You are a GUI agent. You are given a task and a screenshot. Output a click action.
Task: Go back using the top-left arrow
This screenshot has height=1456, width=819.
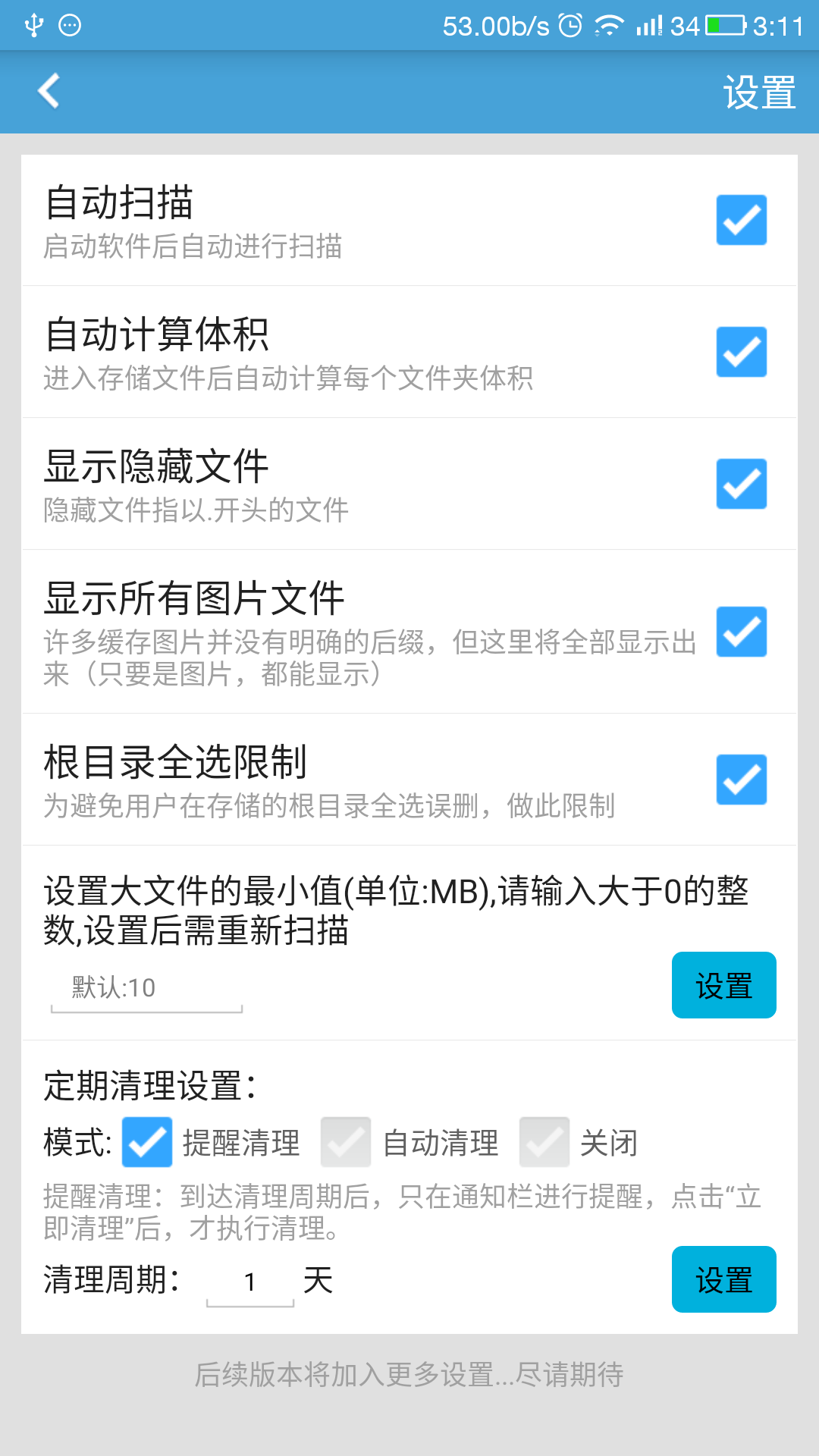pyautogui.click(x=49, y=92)
